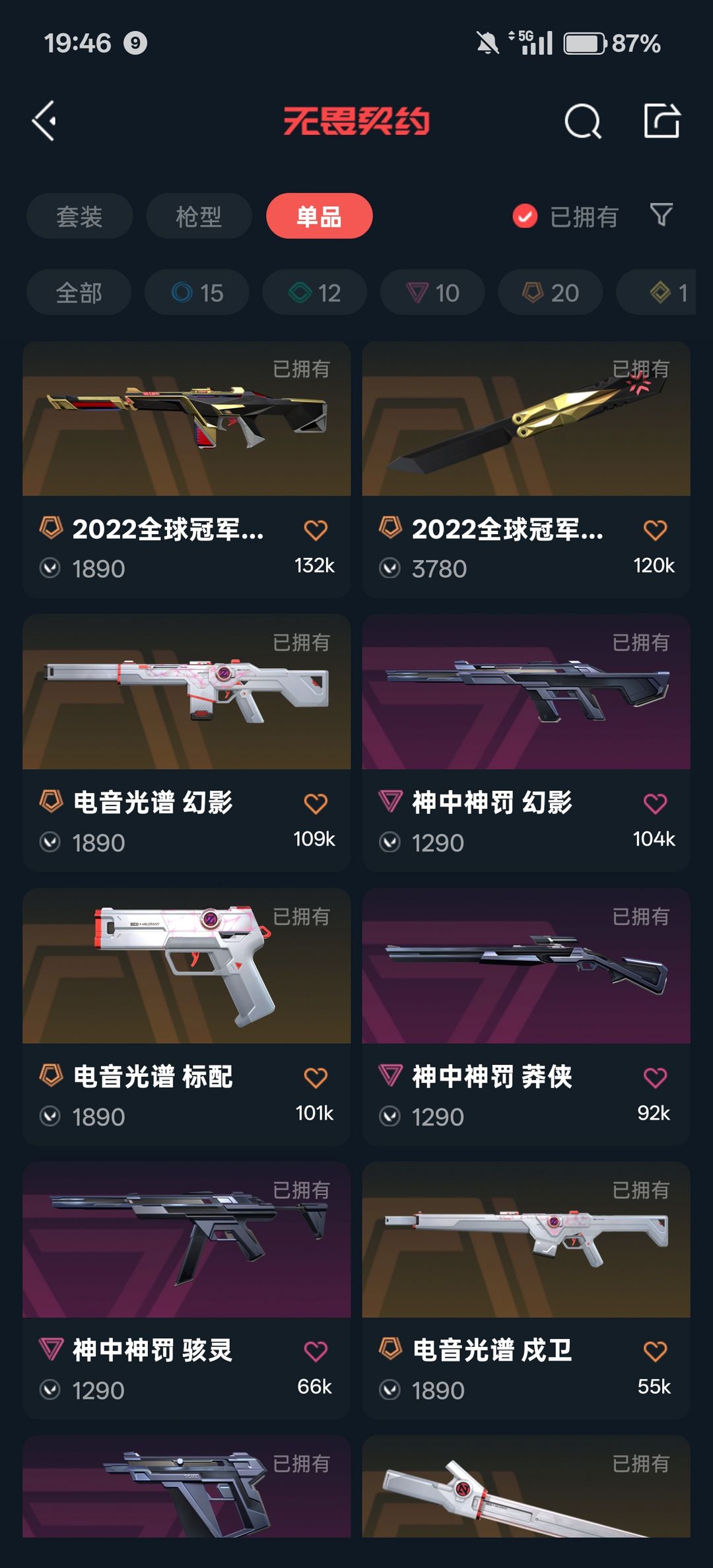Like the 电音光谱 戍卫 skin

point(655,1351)
